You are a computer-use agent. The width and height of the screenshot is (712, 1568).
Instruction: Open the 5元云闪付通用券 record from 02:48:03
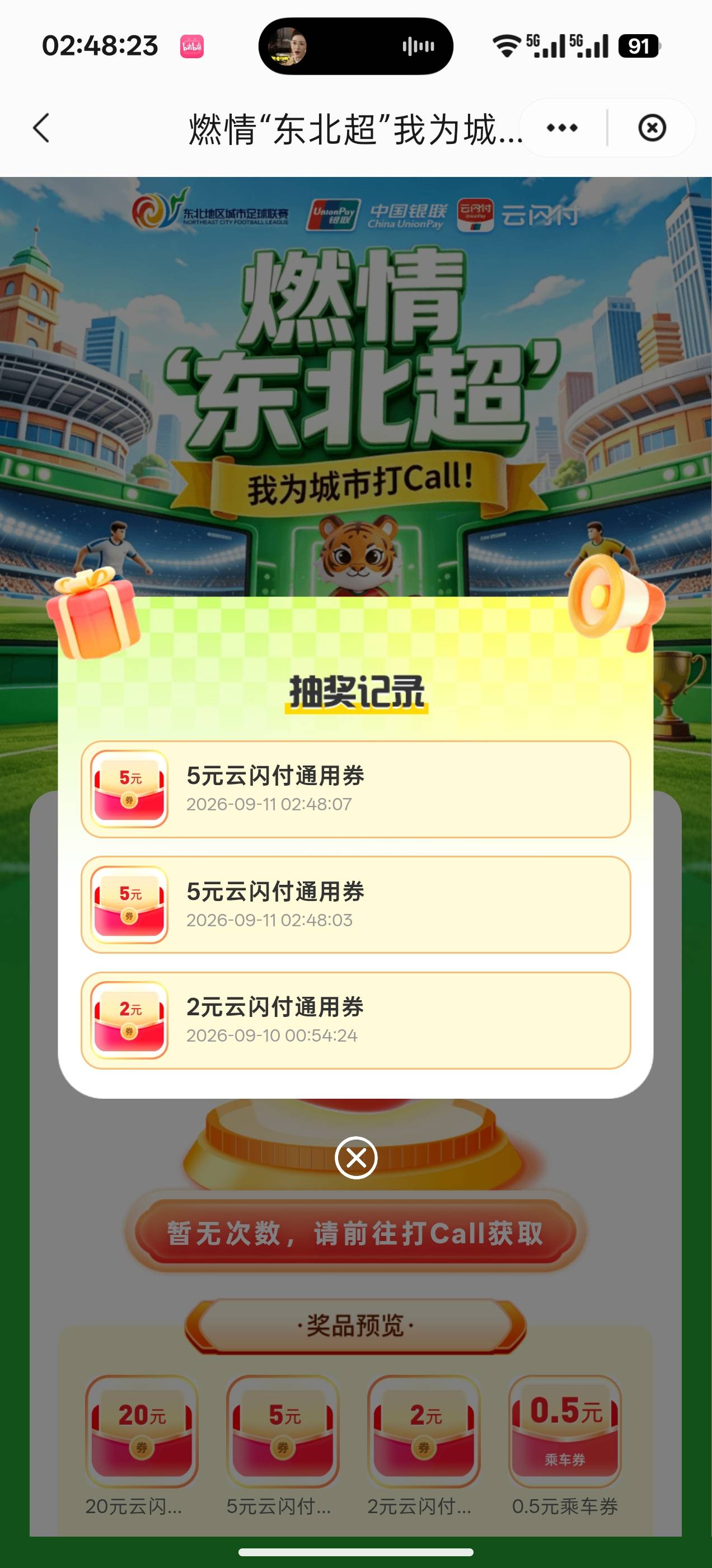point(356,904)
